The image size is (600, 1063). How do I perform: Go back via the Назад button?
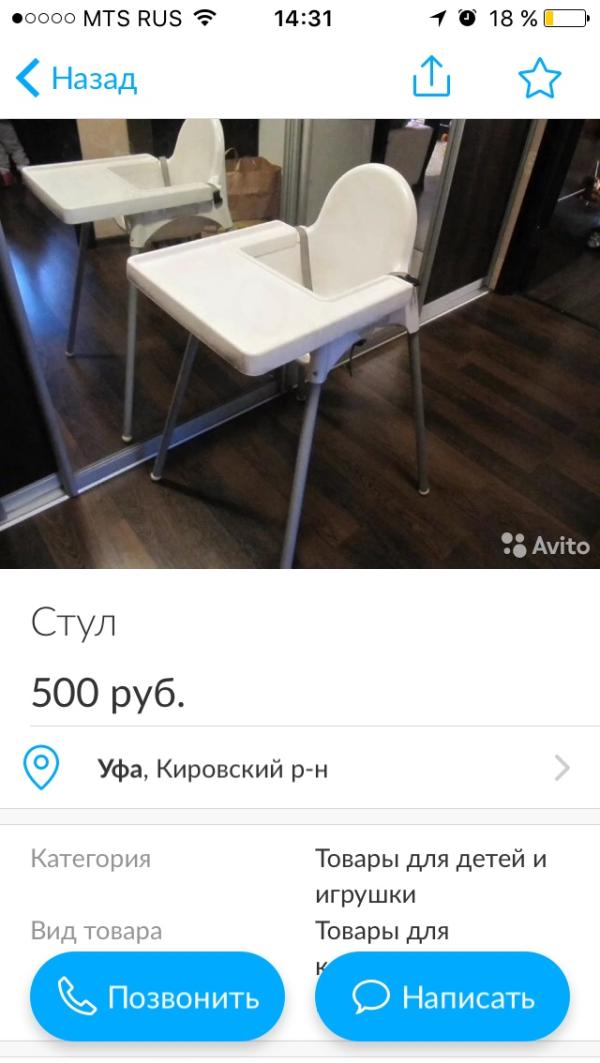pos(77,78)
